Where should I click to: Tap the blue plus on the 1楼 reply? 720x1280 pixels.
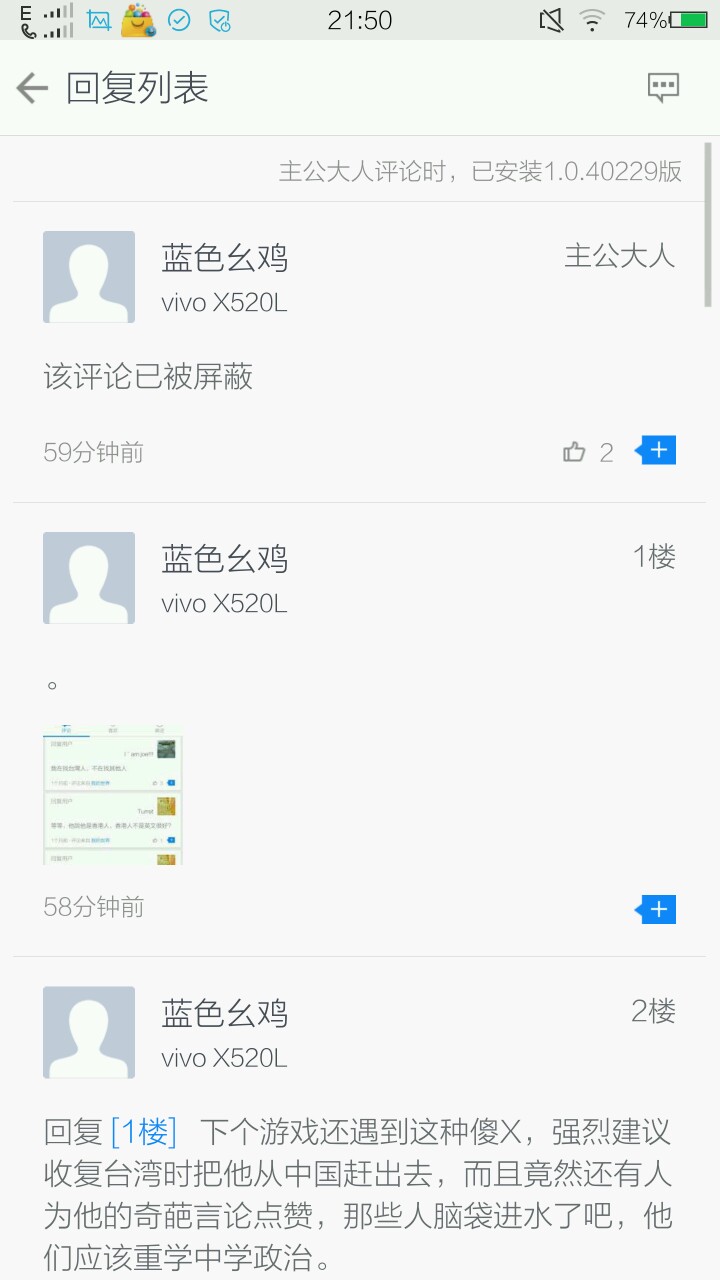coord(657,909)
